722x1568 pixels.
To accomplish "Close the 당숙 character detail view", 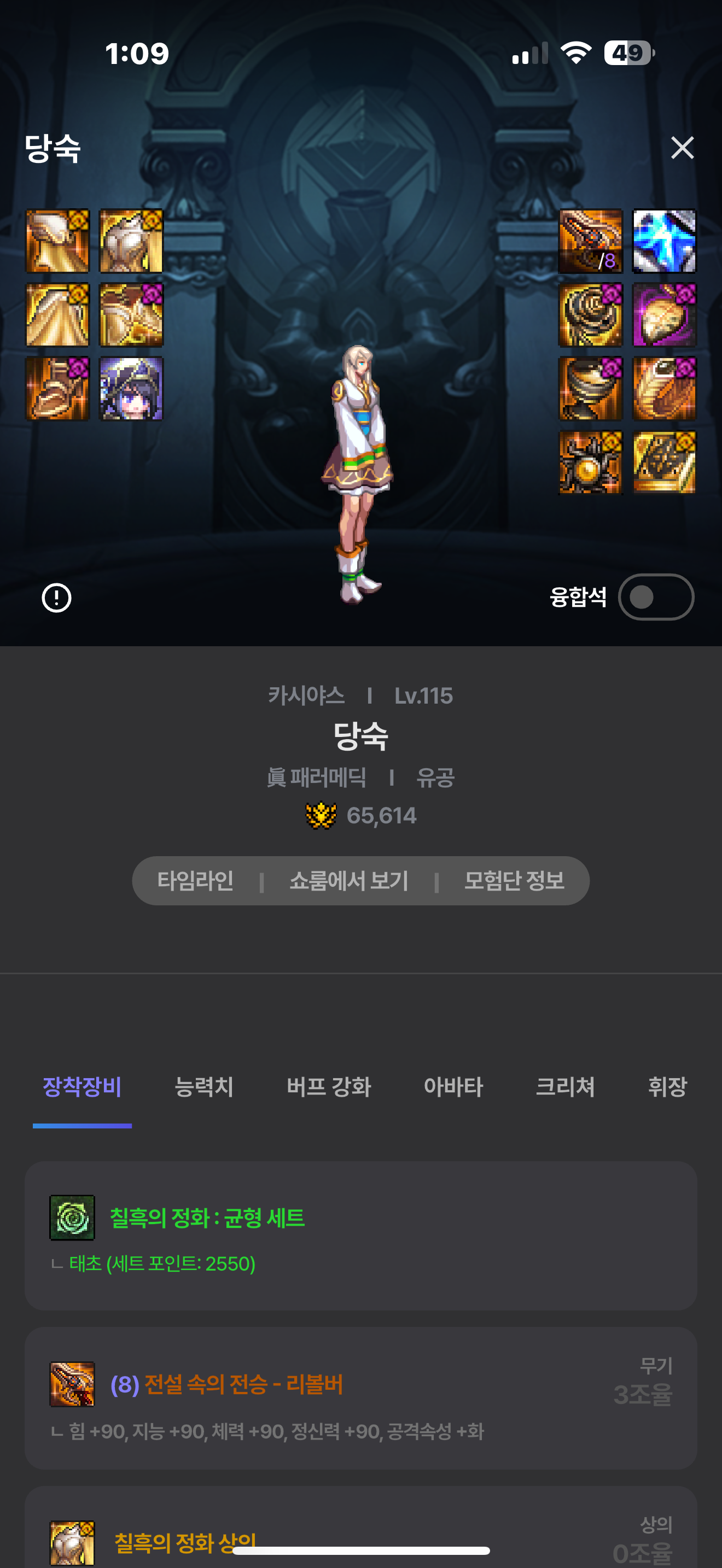I will 682,147.
